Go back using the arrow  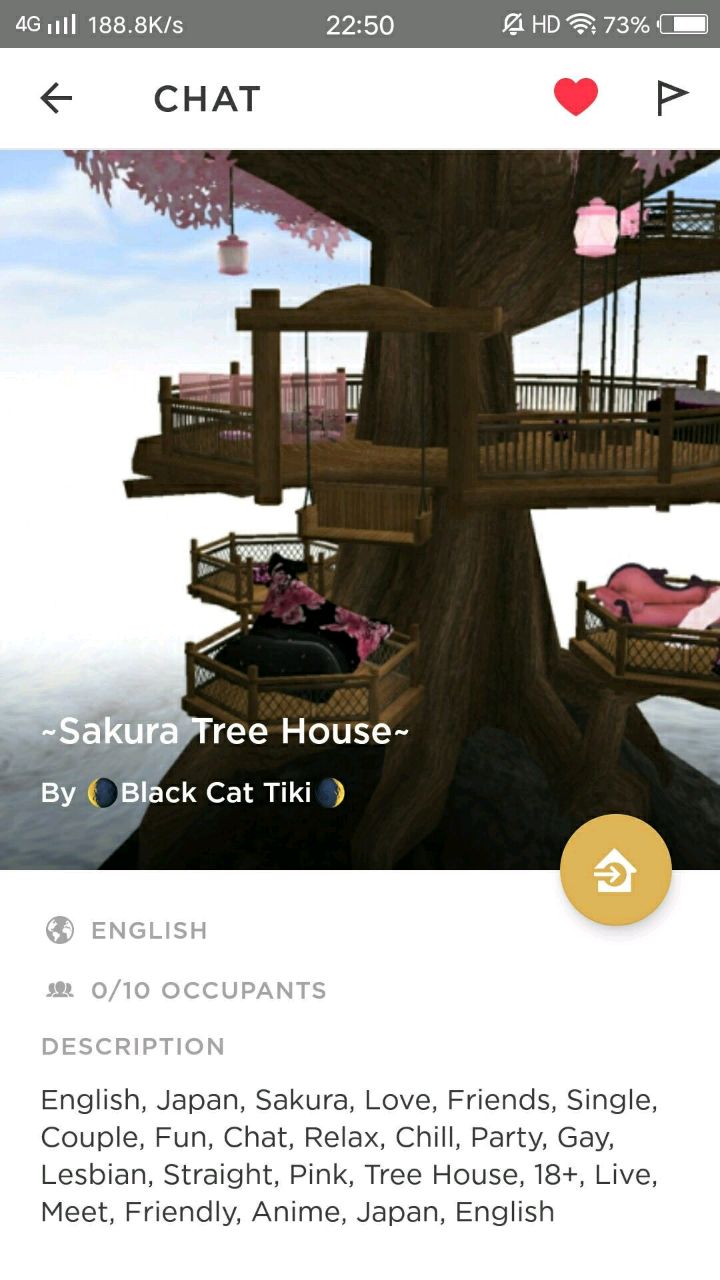56,98
